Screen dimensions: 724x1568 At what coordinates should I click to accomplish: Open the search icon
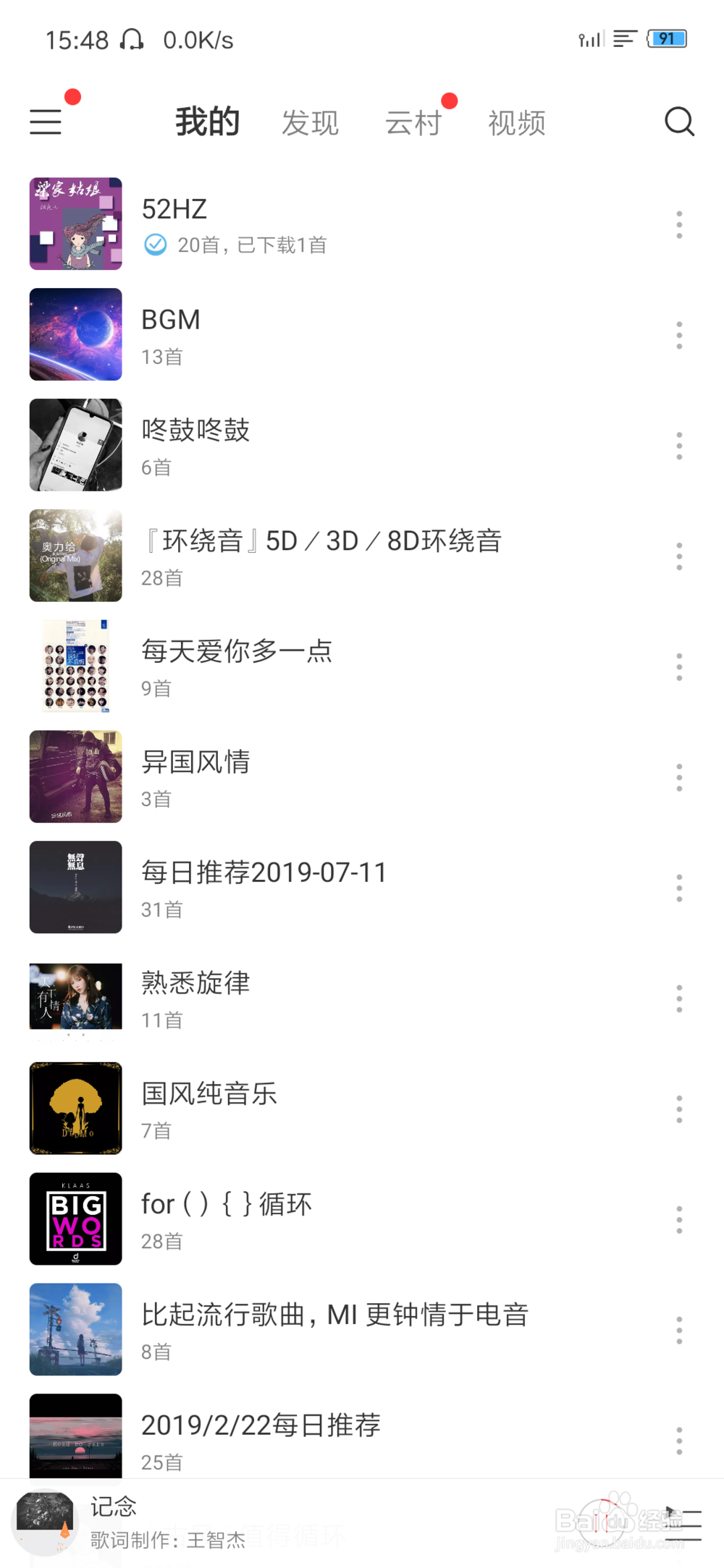[679, 122]
